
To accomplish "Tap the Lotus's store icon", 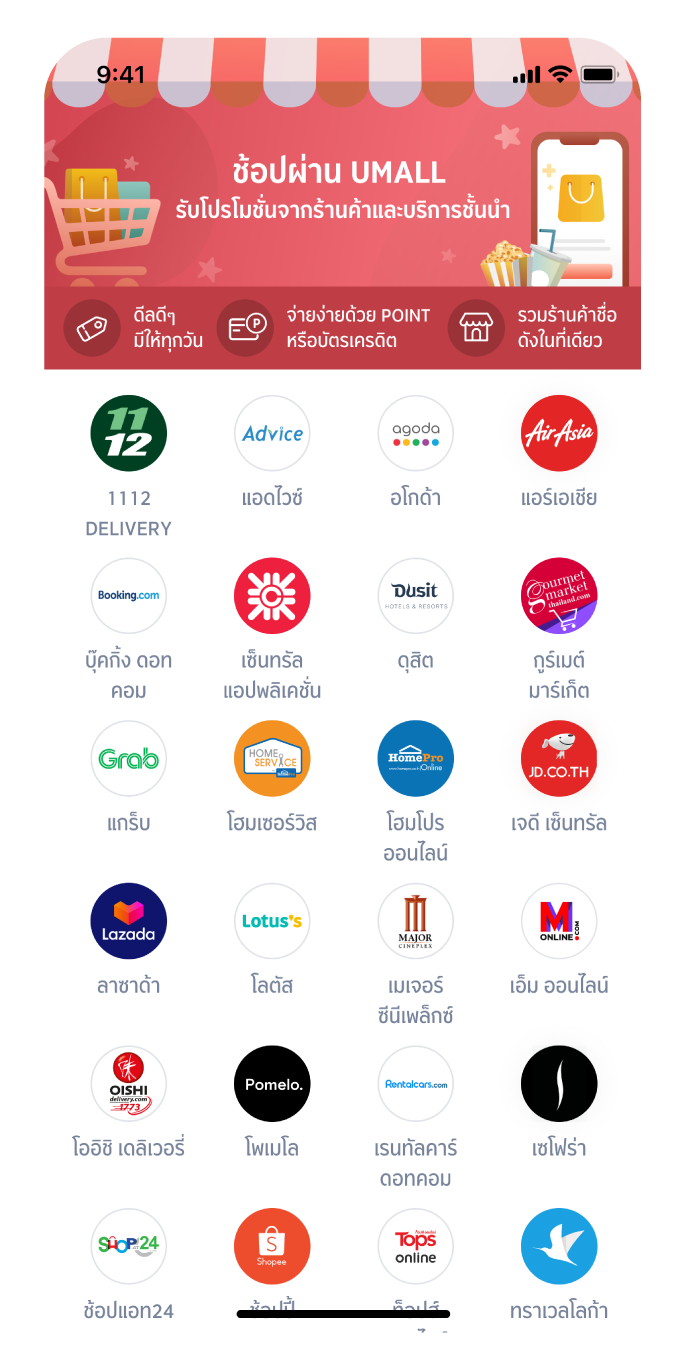I will click(272, 921).
